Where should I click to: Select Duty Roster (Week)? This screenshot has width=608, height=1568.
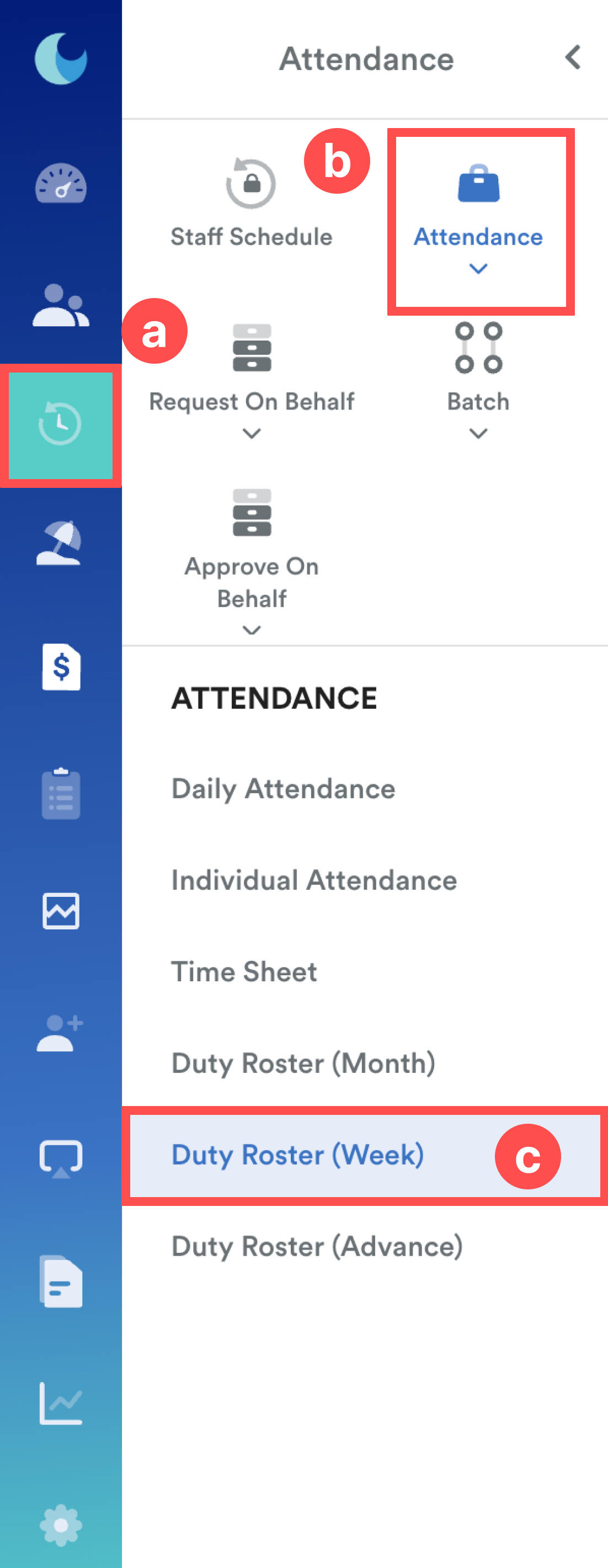pyautogui.click(x=298, y=1155)
